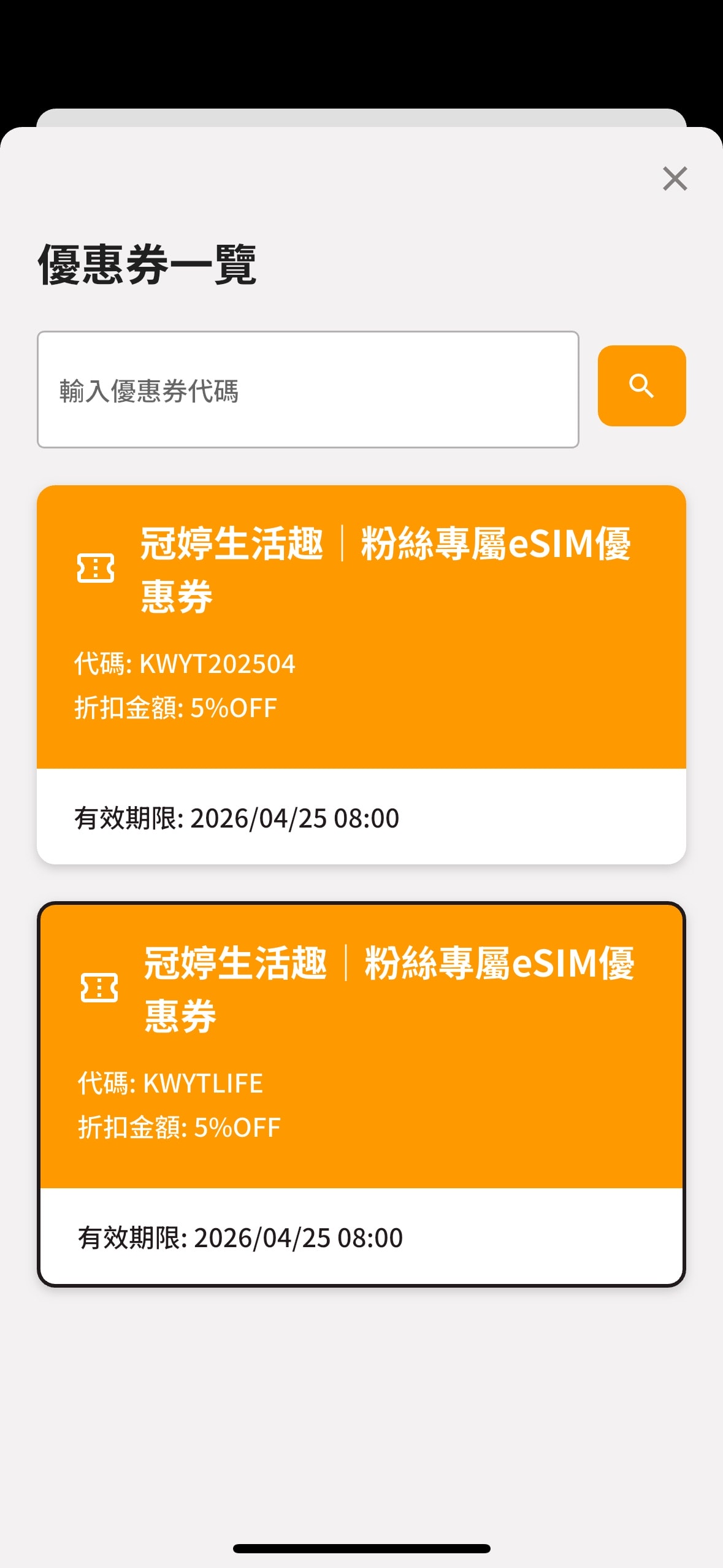723x1568 pixels.
Task: Close the coupon list sheet
Action: pos(675,179)
